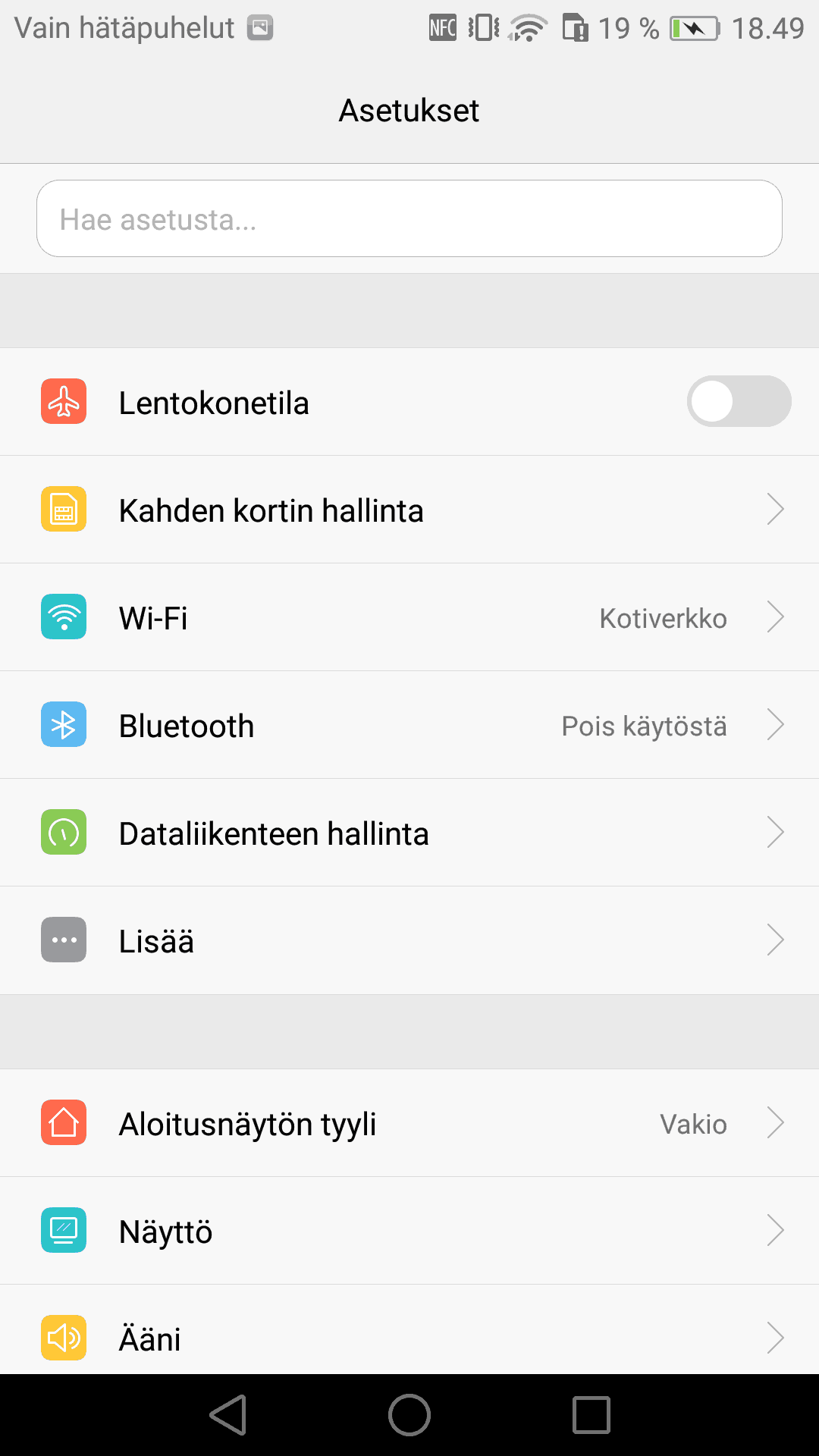
Task: Open Dataliikenteen hallinta
Action: click(409, 833)
